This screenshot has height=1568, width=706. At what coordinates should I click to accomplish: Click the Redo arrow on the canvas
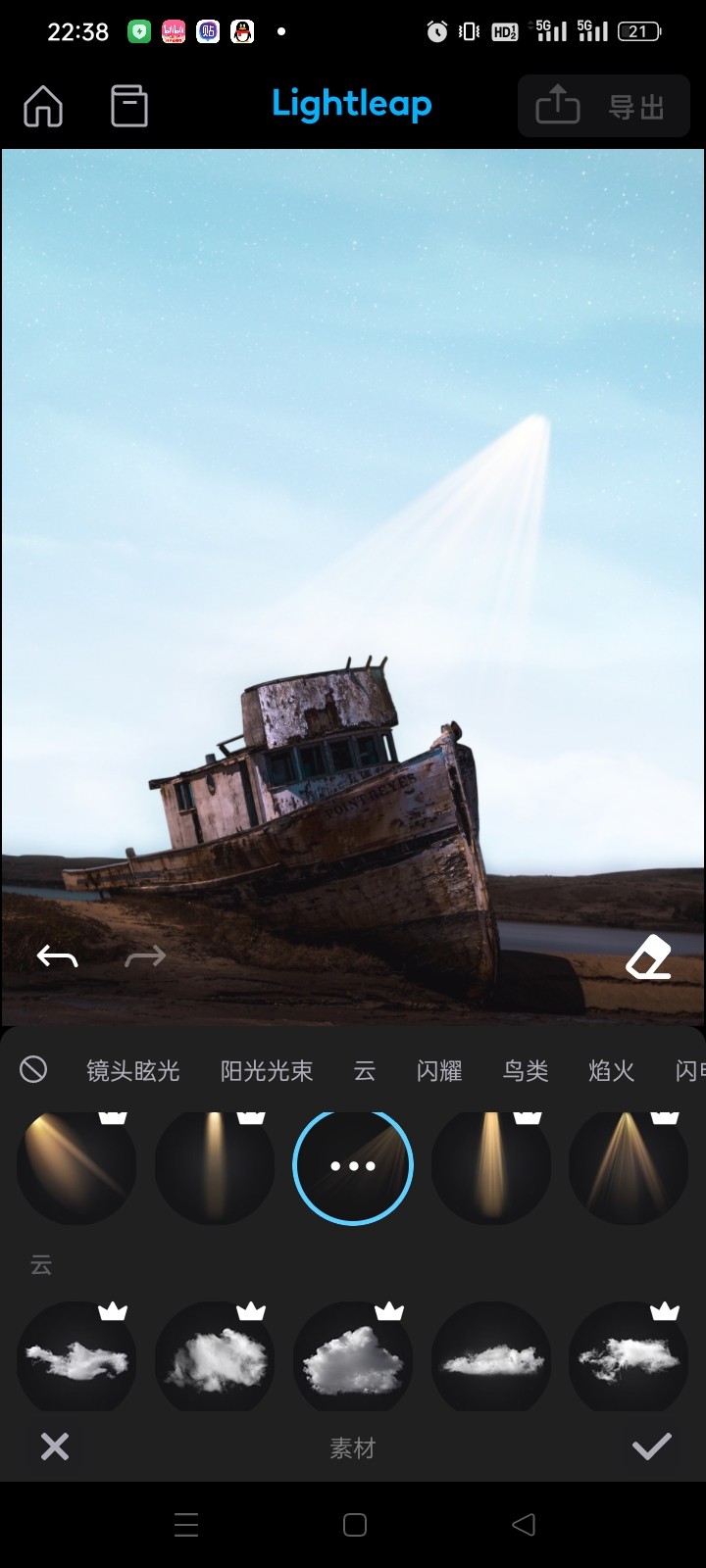[145, 955]
